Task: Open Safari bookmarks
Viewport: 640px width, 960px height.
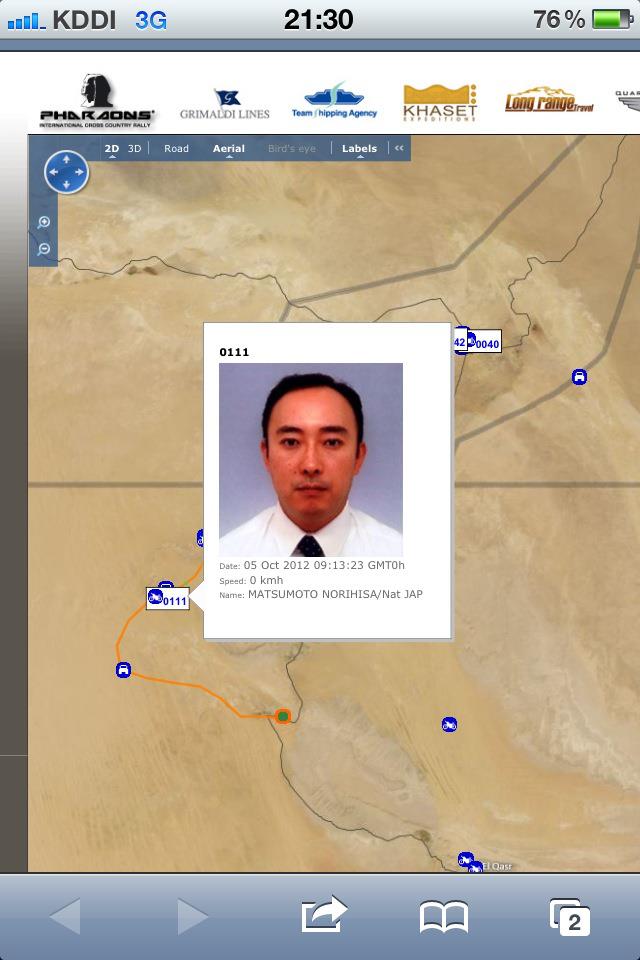Action: tap(444, 915)
